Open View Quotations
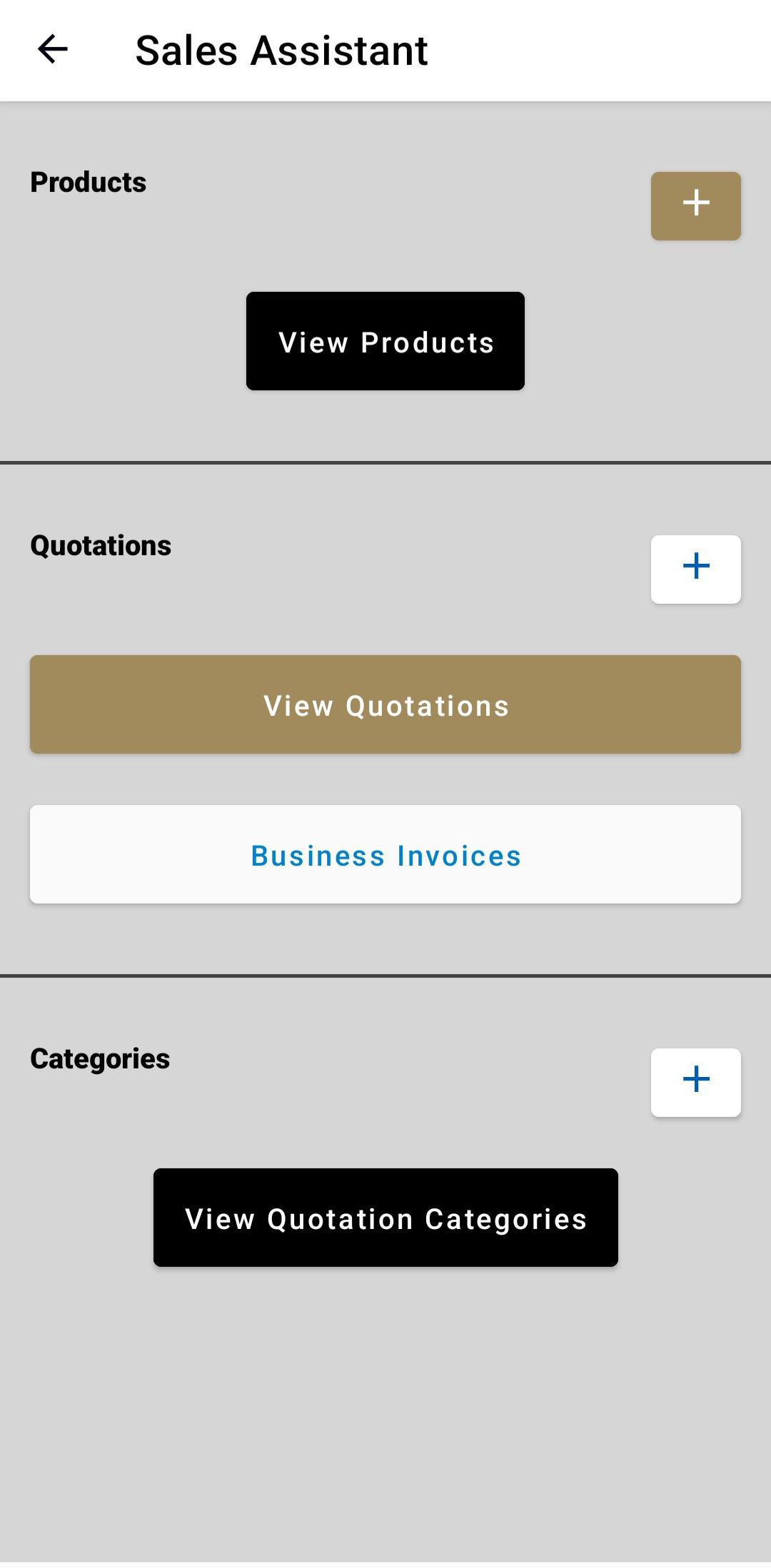 [x=385, y=704]
